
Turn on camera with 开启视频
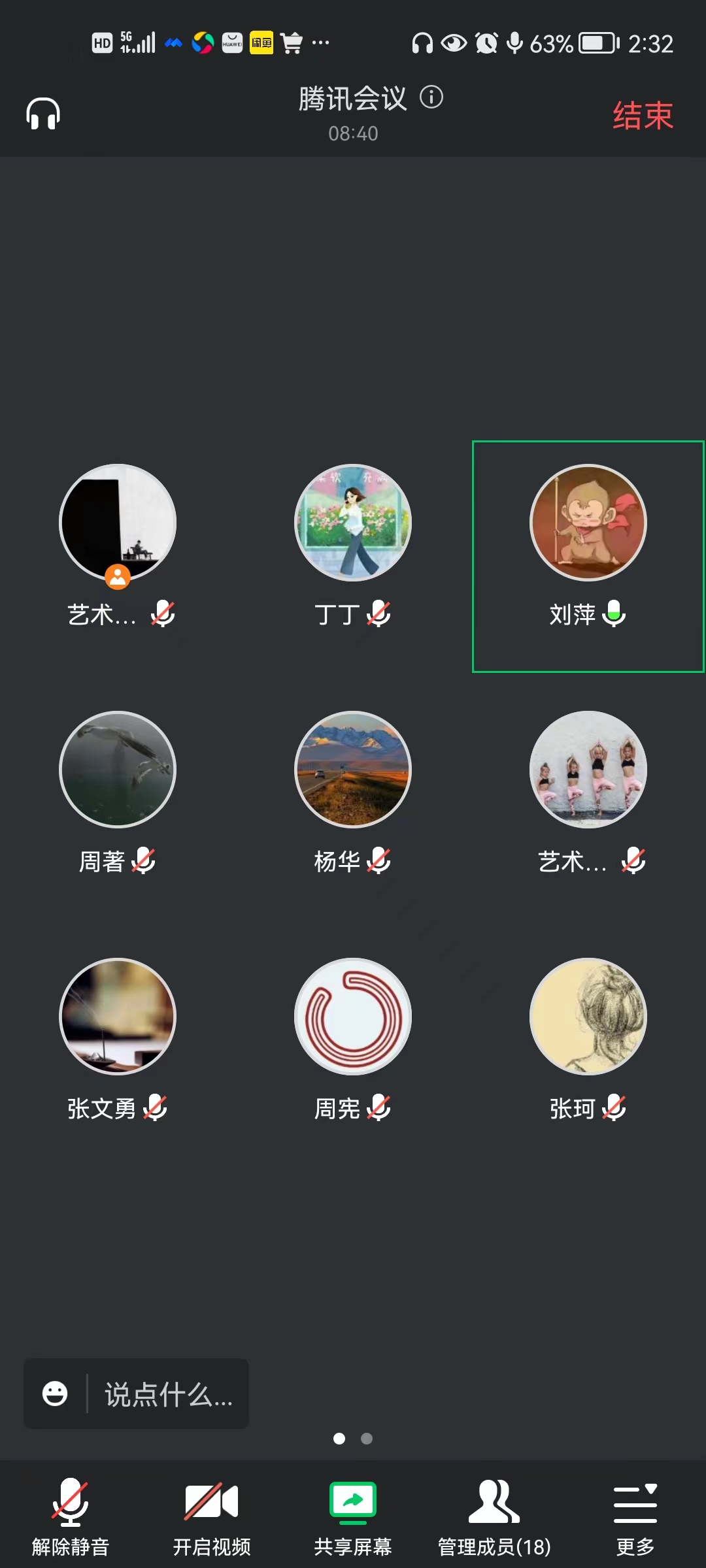(212, 1517)
